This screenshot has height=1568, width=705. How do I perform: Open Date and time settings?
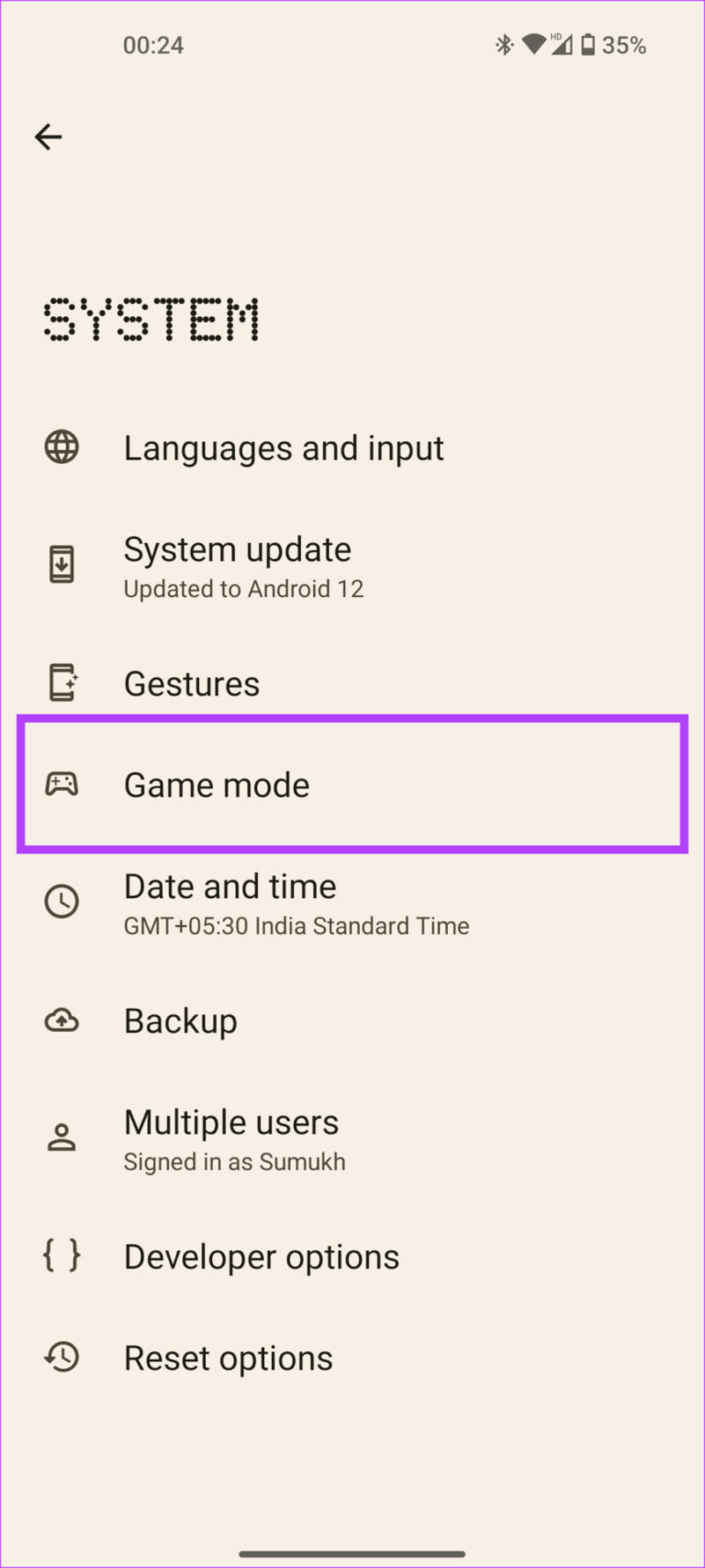coord(296,904)
